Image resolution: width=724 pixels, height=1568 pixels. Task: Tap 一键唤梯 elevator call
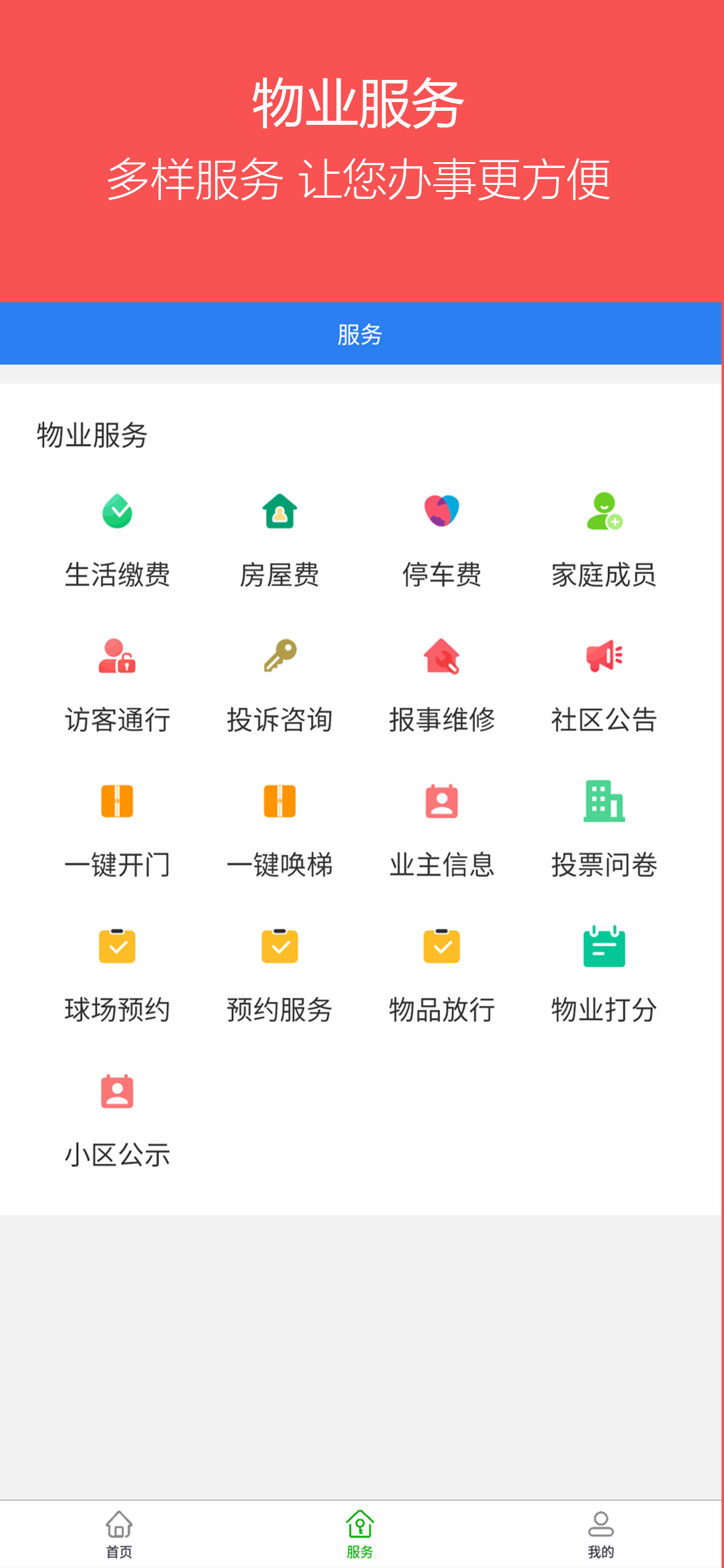tap(279, 830)
